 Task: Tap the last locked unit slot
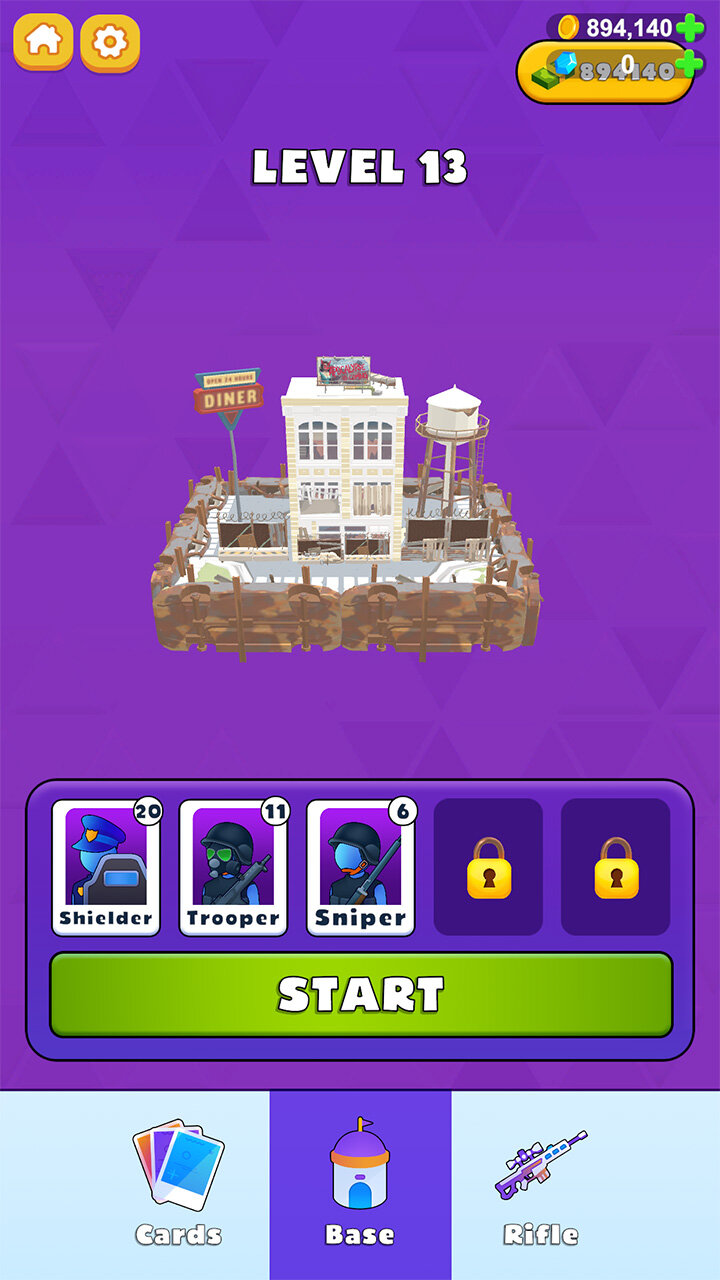click(x=616, y=867)
